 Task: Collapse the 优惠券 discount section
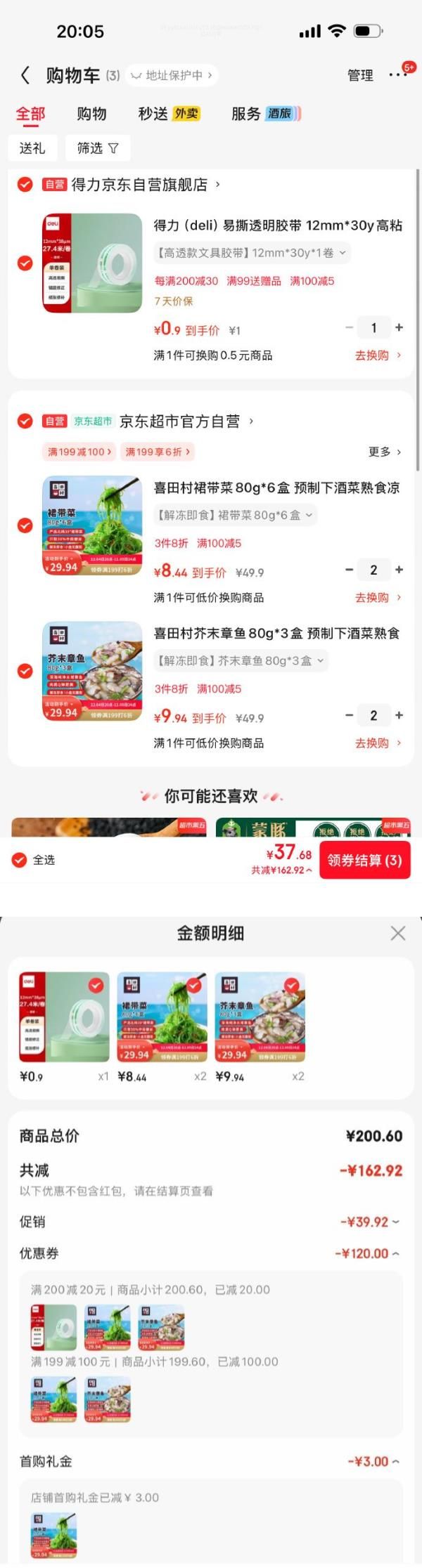pyautogui.click(x=366, y=1253)
